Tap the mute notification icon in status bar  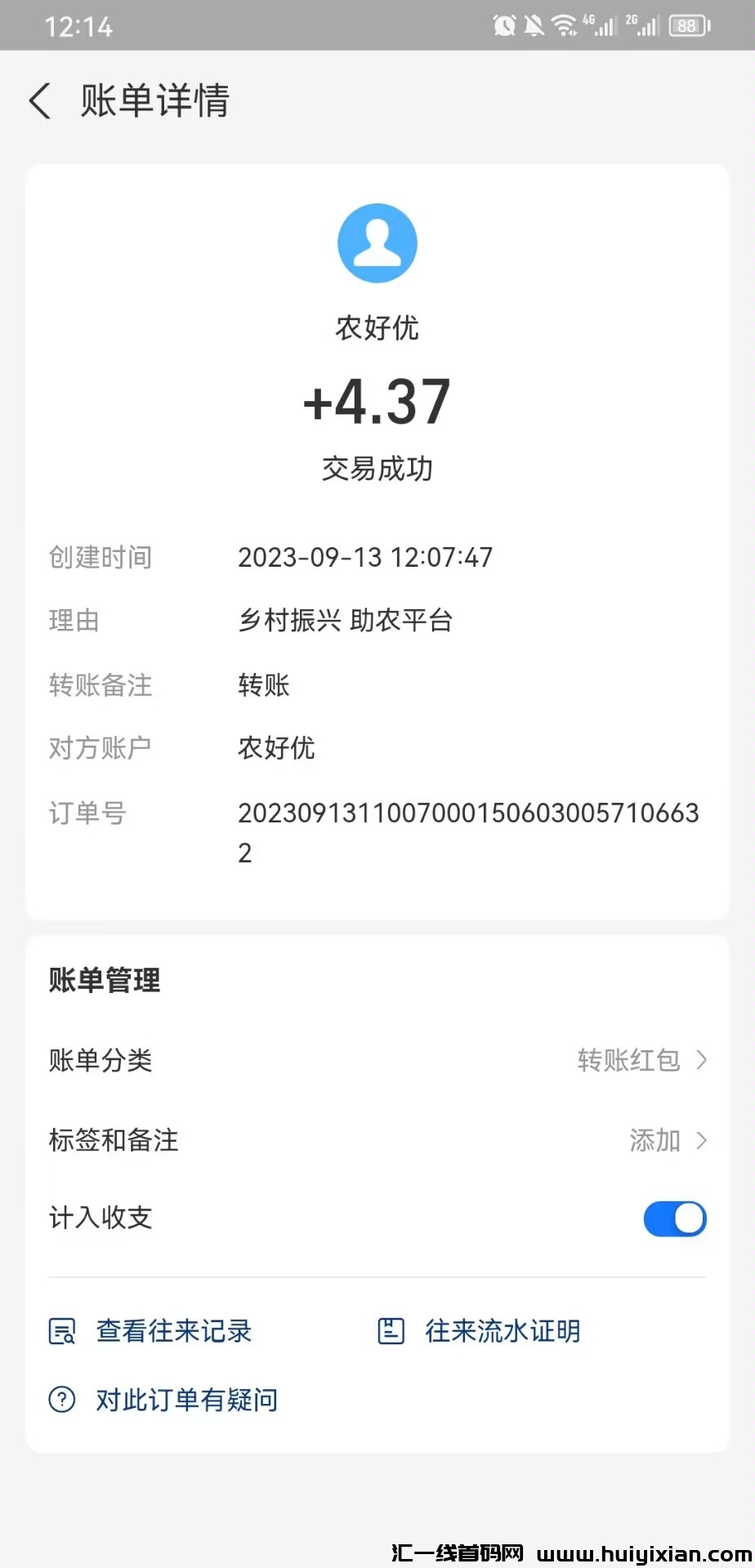coord(535,24)
